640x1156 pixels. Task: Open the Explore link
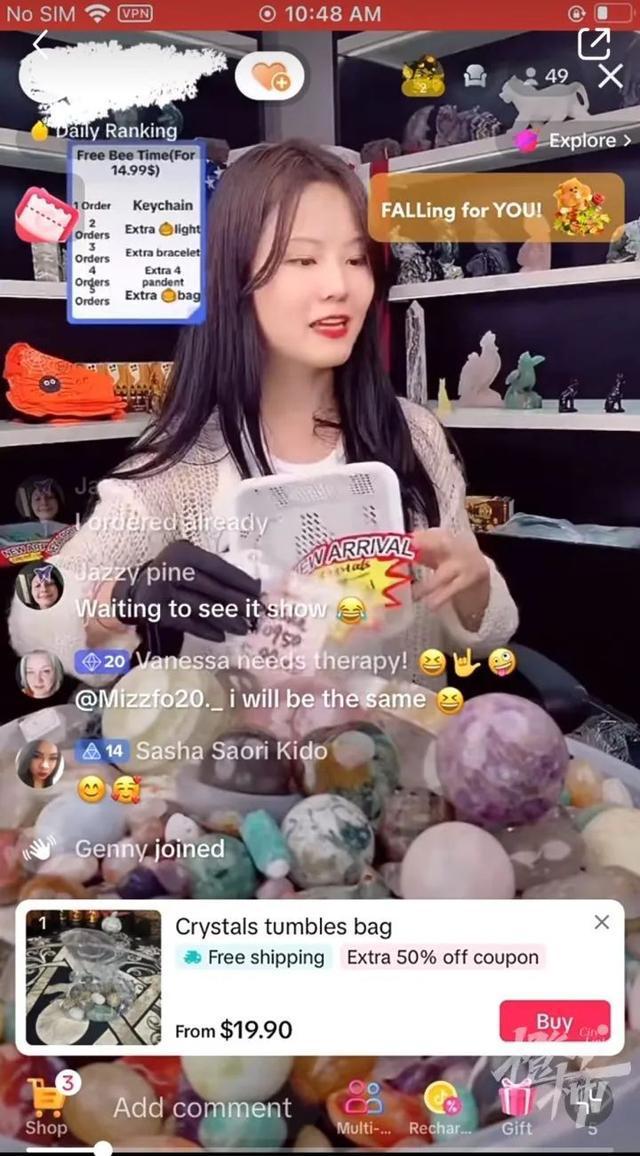(575, 141)
